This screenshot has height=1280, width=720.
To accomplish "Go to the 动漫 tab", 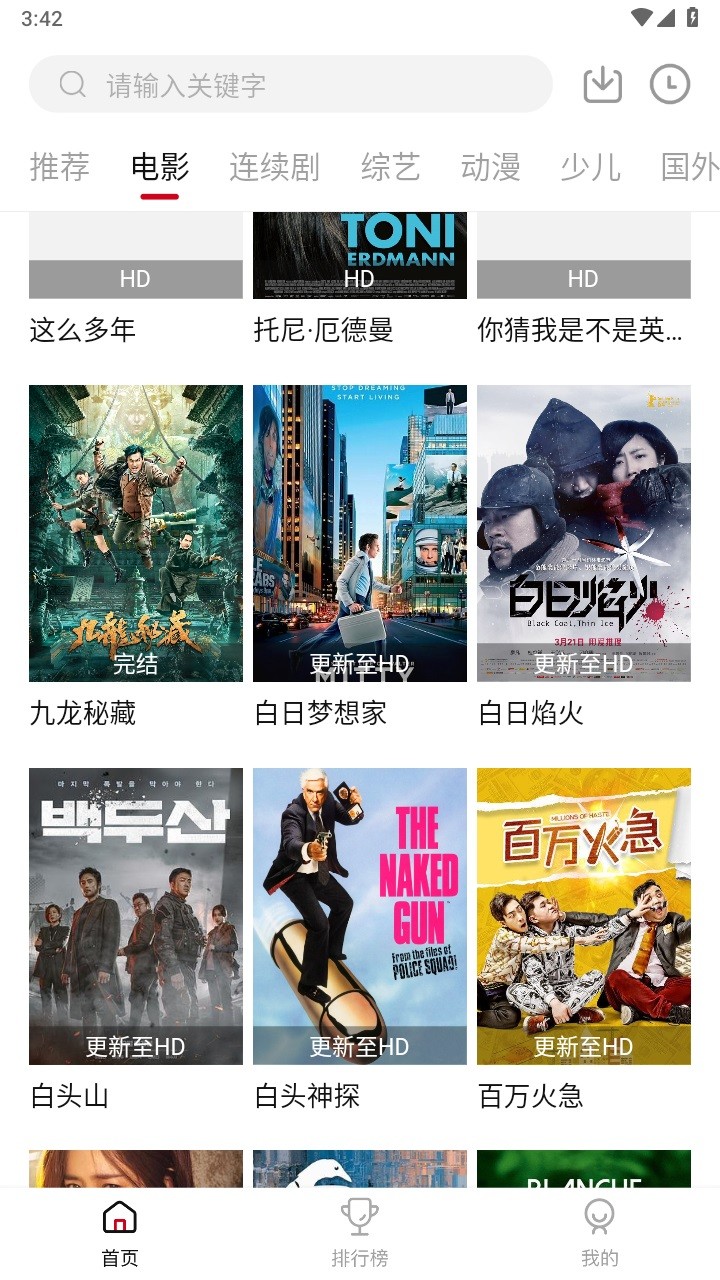I will [490, 167].
